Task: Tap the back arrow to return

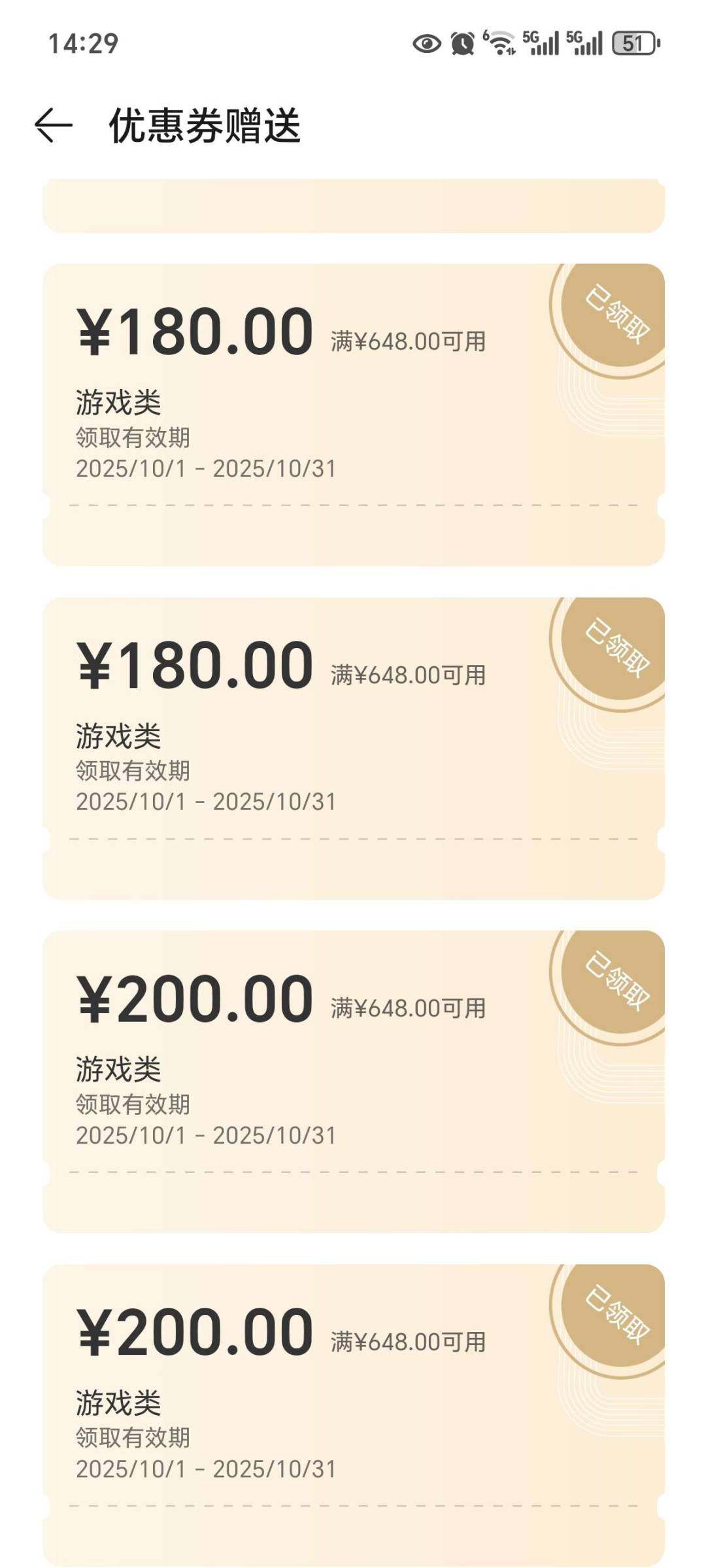Action: click(x=54, y=126)
